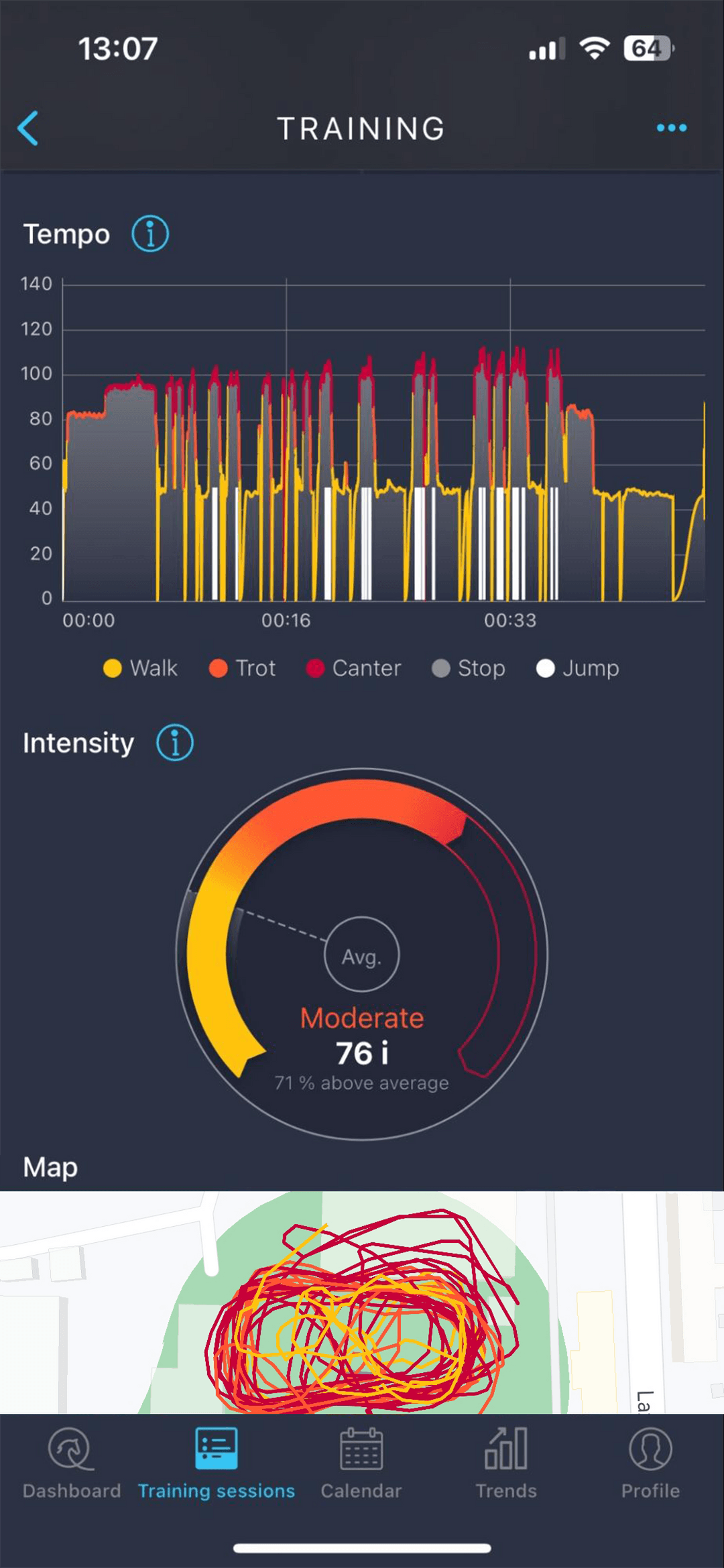
Task: Expand the session options with the ellipsis
Action: point(671,127)
